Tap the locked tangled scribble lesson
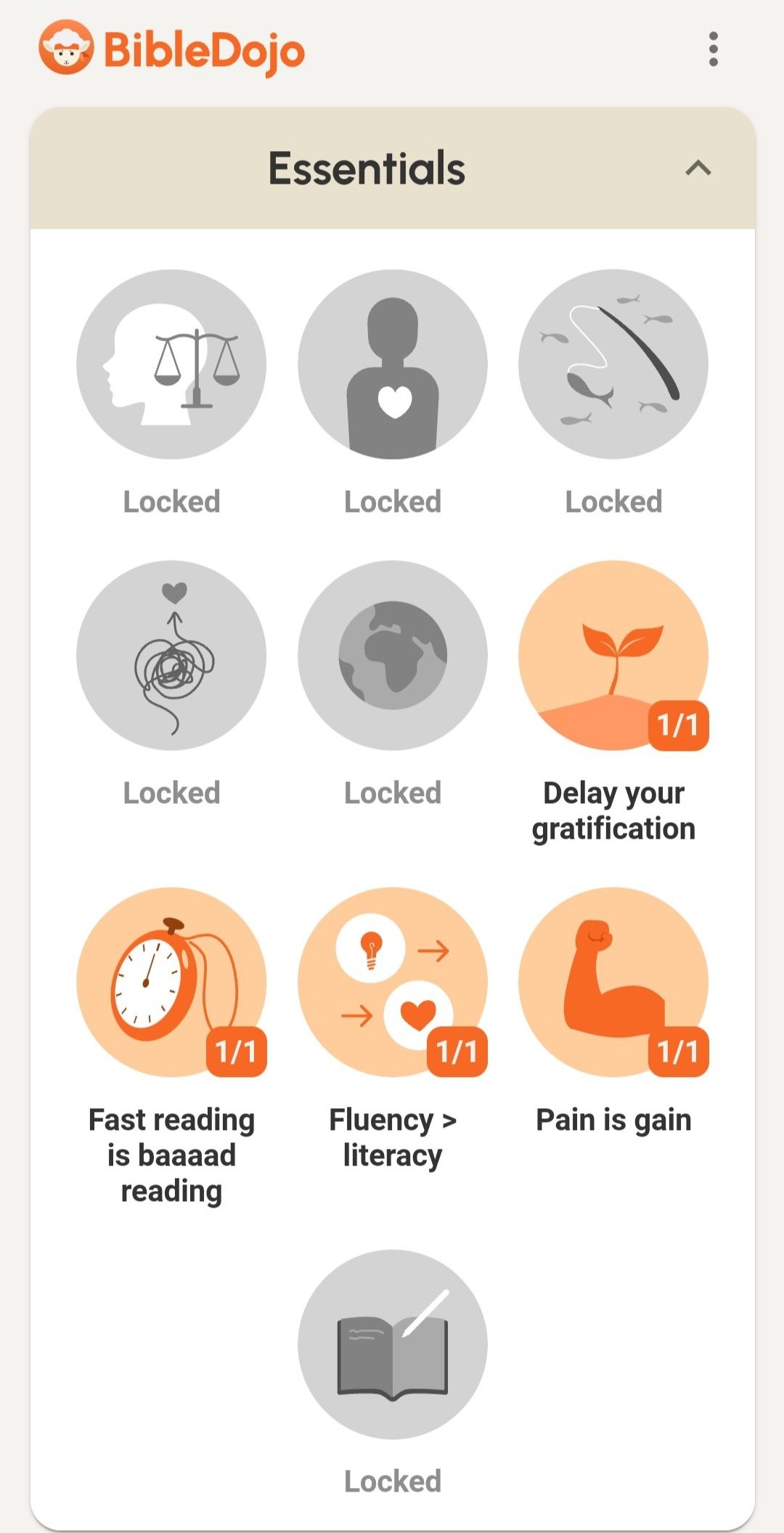The width and height of the screenshot is (784, 1533). point(171,655)
